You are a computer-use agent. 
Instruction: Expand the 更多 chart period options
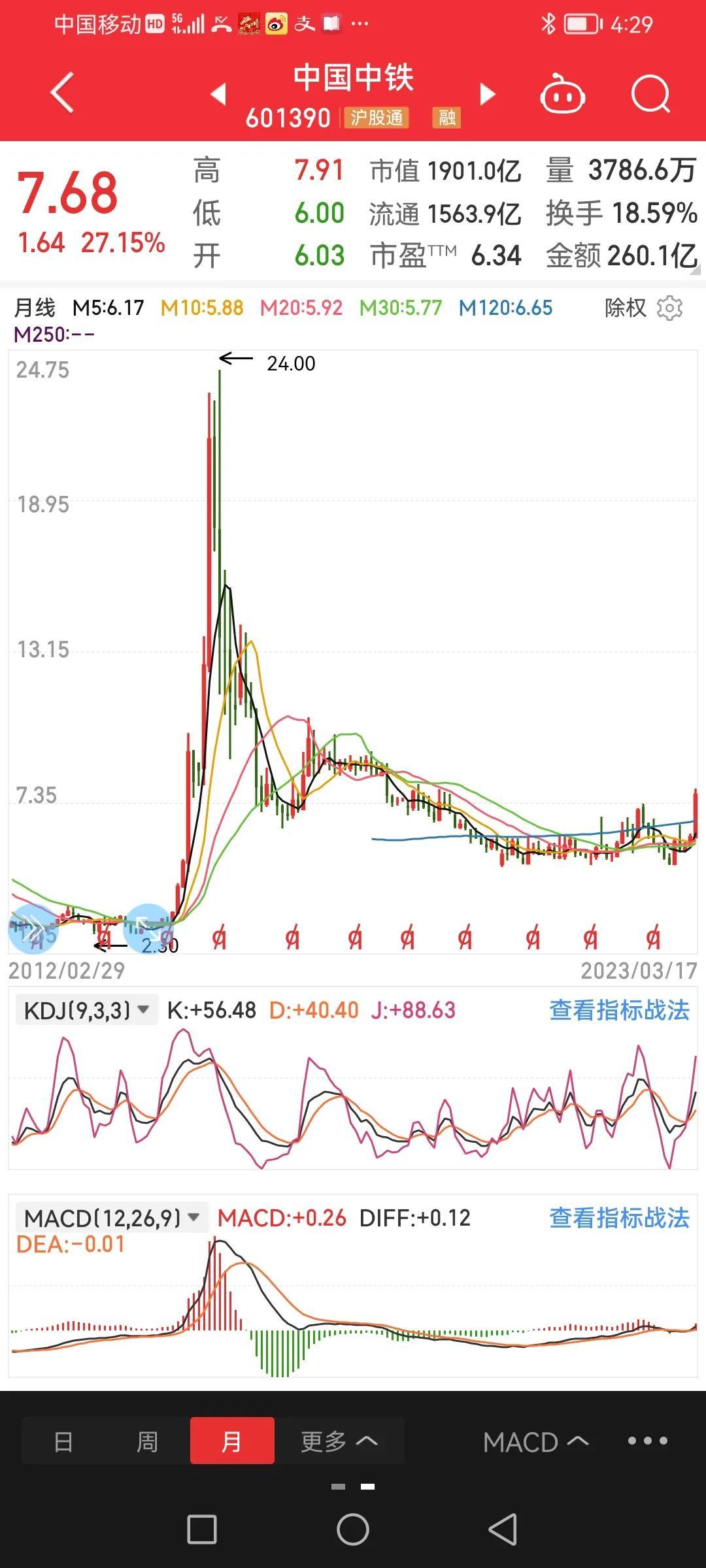point(339,1440)
